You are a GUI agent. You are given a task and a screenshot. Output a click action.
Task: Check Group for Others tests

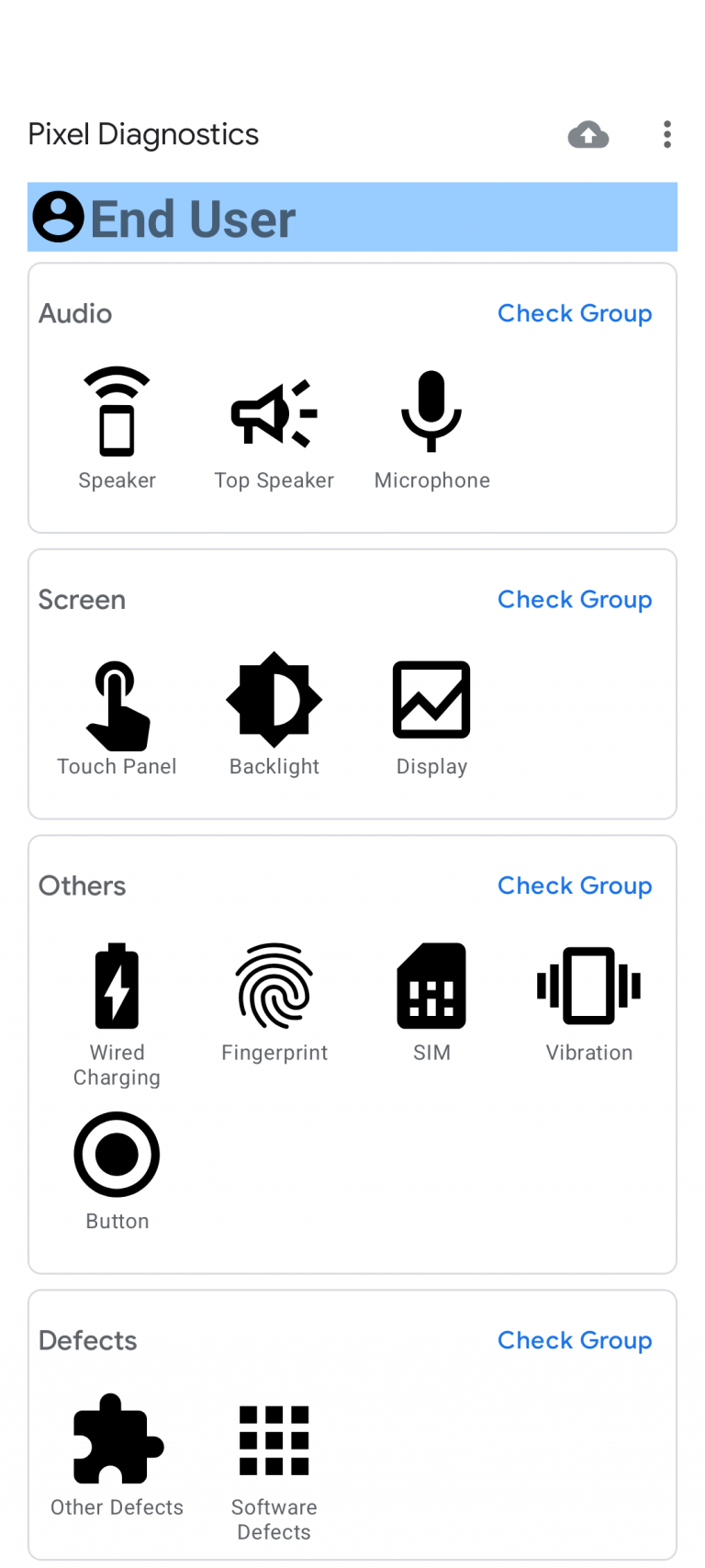(x=575, y=886)
